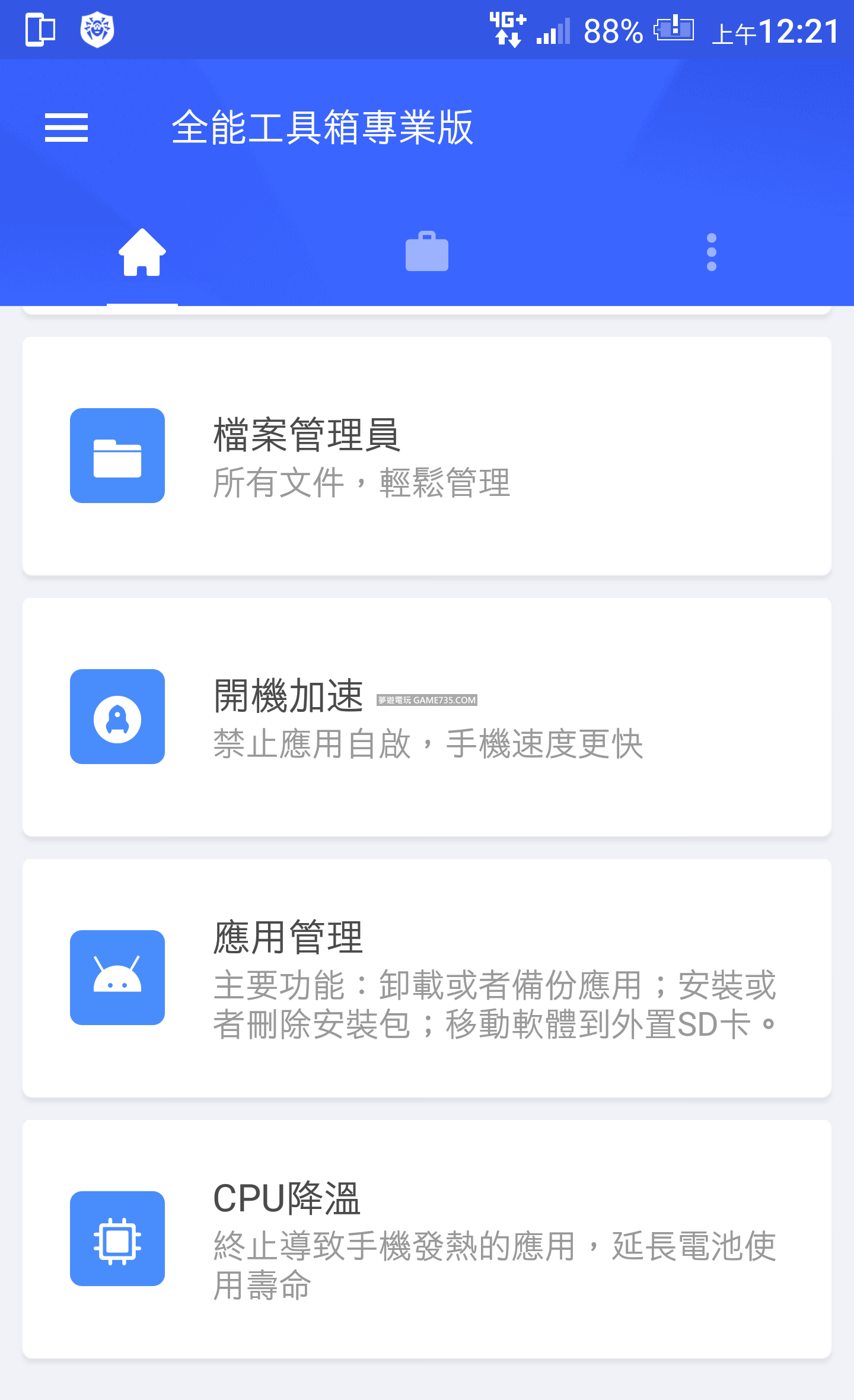Open the 應用管理 app manager card
Viewport: 854px width, 1400px height.
pyautogui.click(x=426, y=978)
